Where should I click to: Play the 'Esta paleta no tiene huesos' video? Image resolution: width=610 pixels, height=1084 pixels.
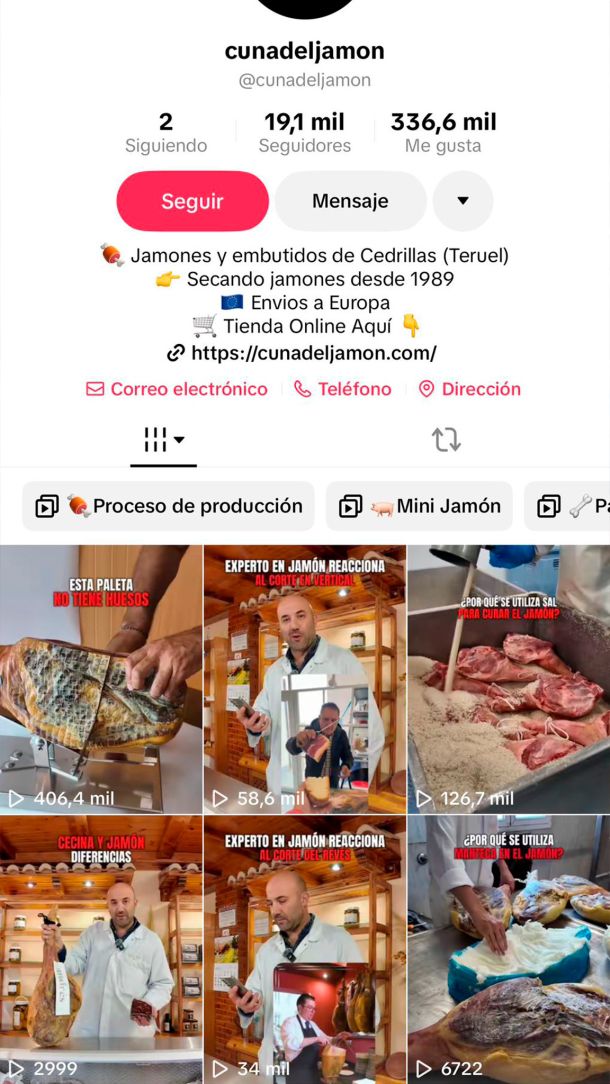100,680
